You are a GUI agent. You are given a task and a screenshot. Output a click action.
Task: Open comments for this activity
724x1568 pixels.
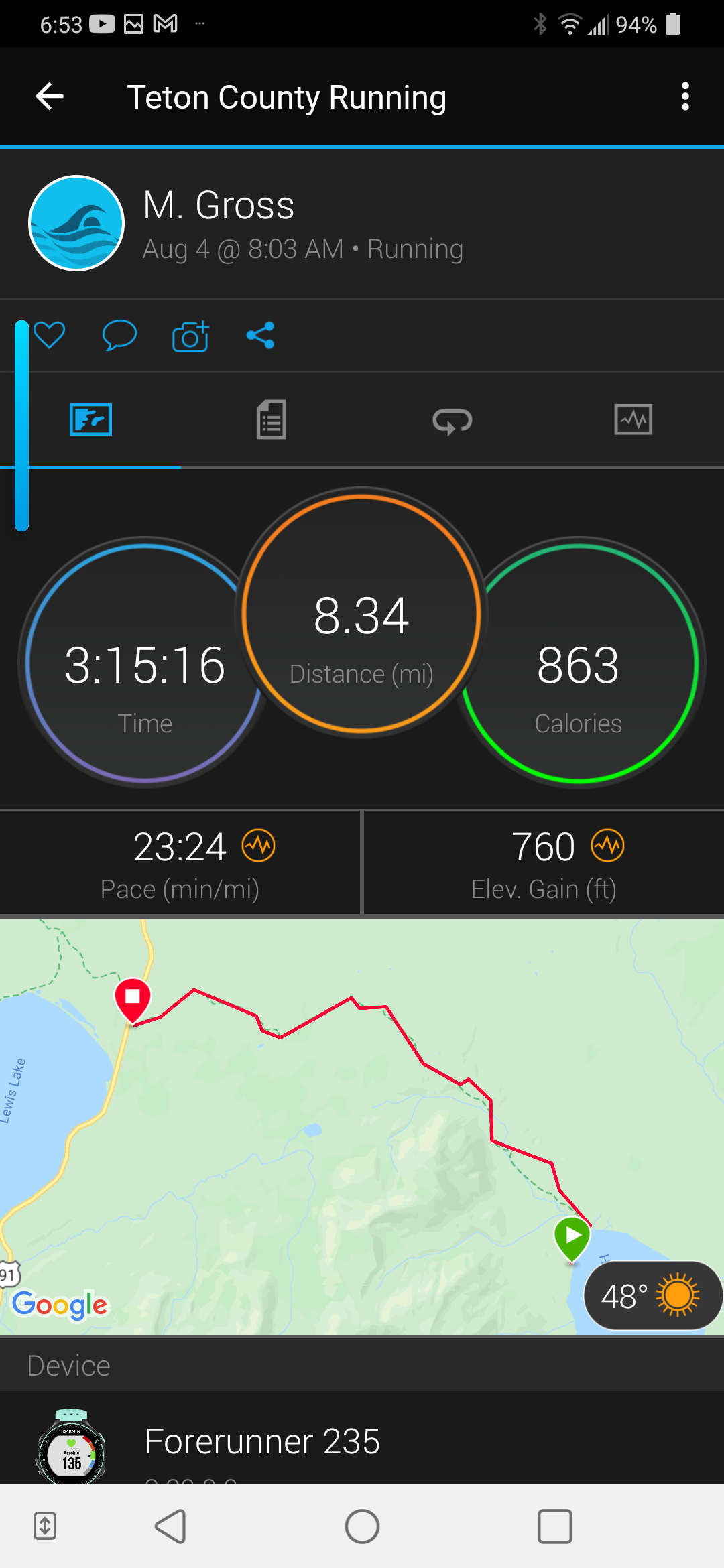point(119,335)
